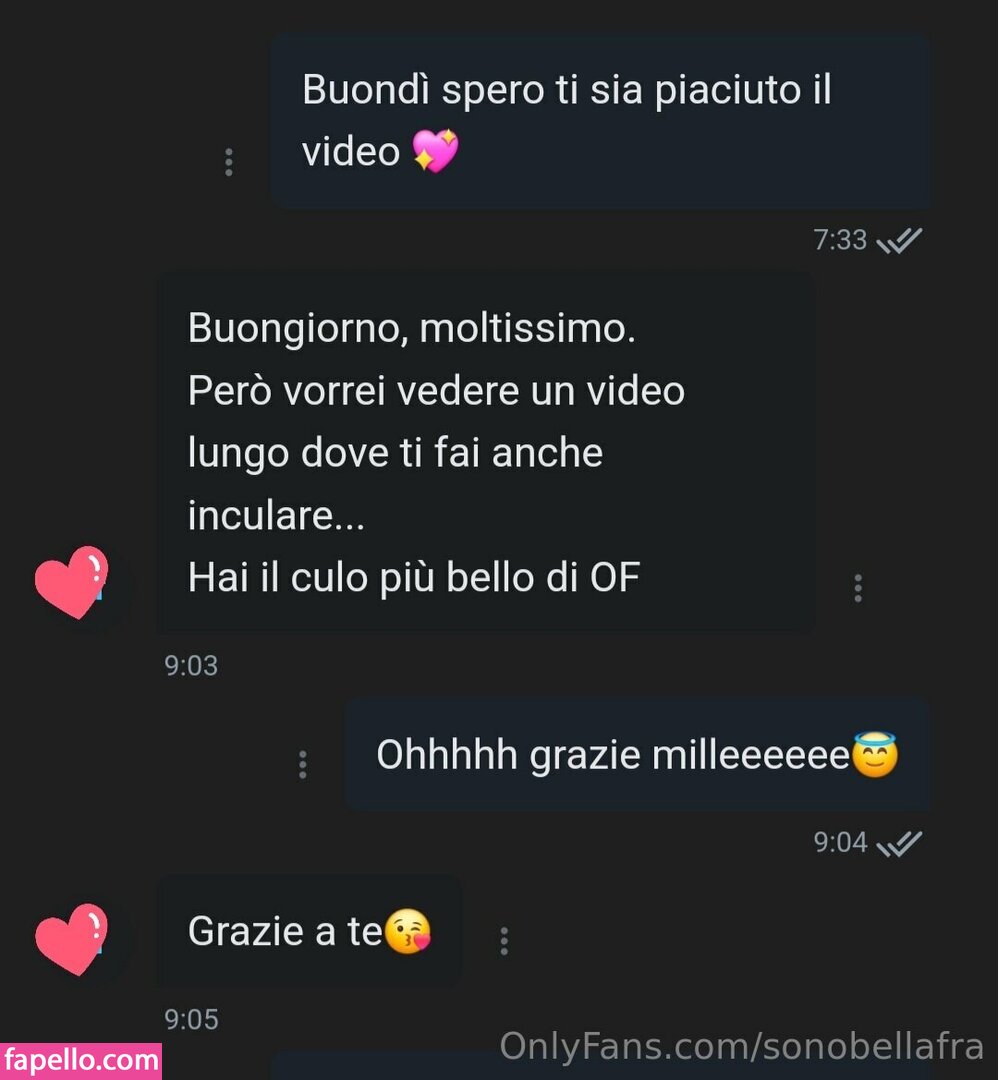The width and height of the screenshot is (998, 1080).
Task: Open options for the "Ohhhhh grazie milleeeeee" message
Action: coord(303,765)
